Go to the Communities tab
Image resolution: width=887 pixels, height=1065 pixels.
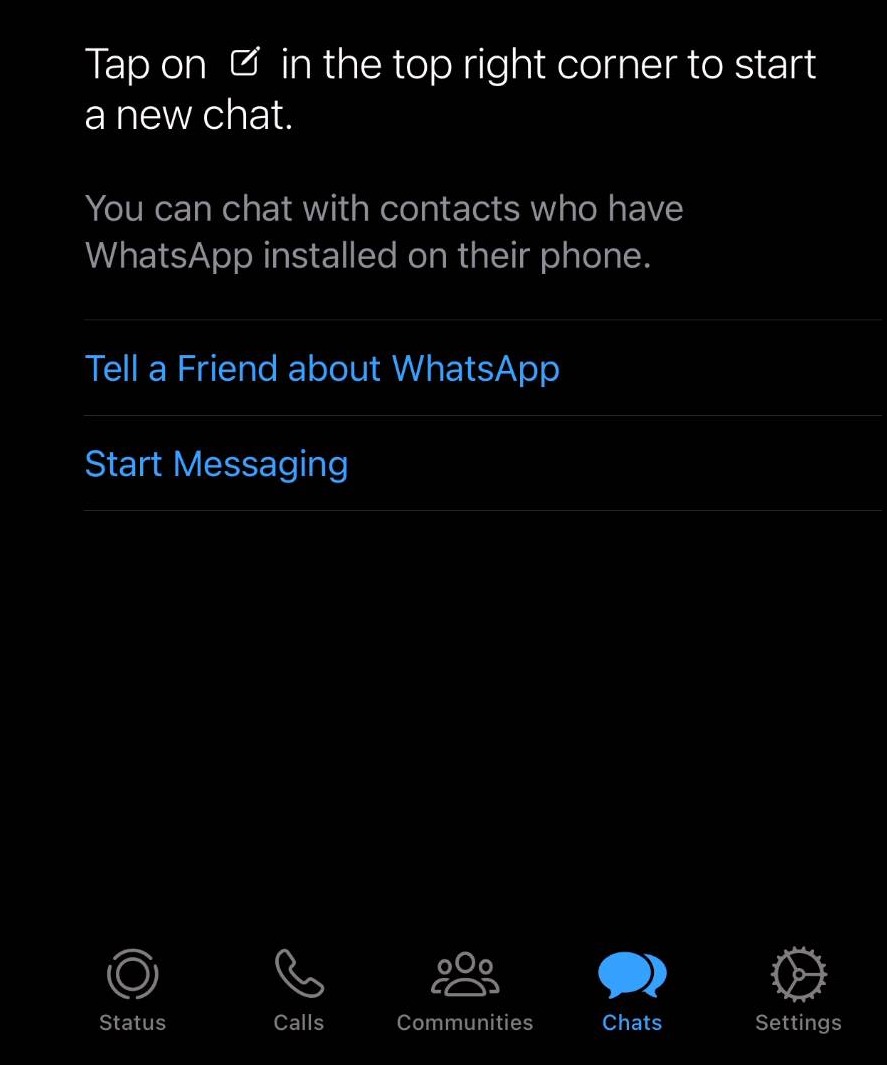pyautogui.click(x=465, y=990)
